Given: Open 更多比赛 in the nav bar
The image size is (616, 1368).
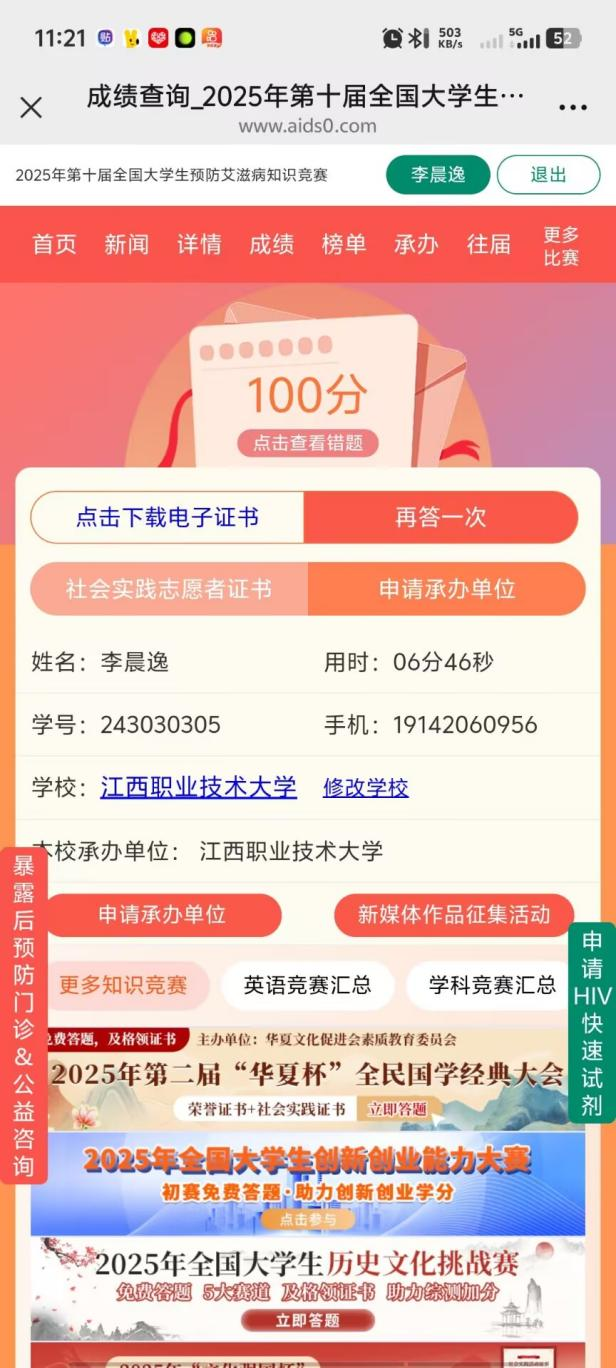Looking at the screenshot, I should coord(561,246).
